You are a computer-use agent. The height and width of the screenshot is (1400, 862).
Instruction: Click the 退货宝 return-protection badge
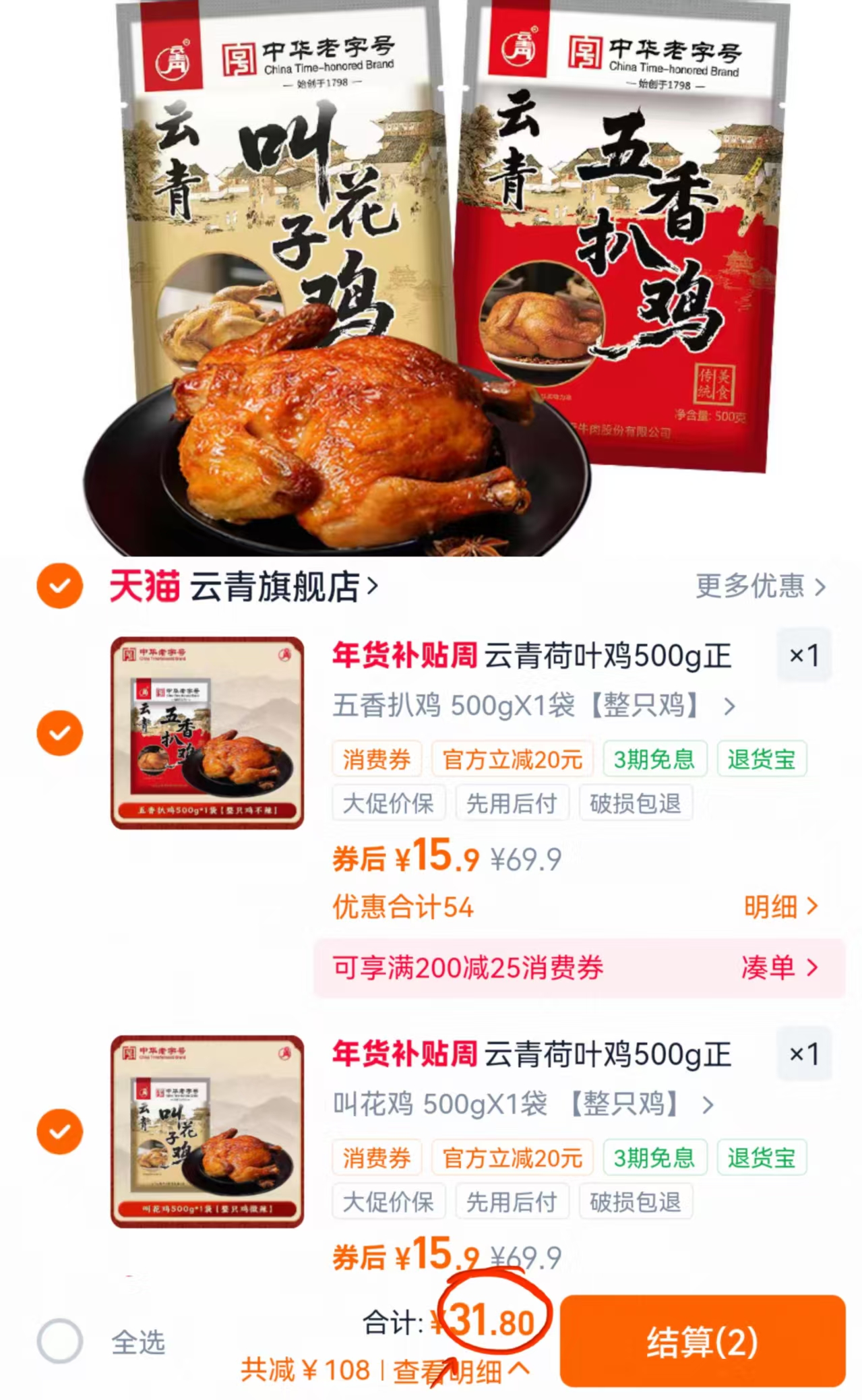coord(762,760)
